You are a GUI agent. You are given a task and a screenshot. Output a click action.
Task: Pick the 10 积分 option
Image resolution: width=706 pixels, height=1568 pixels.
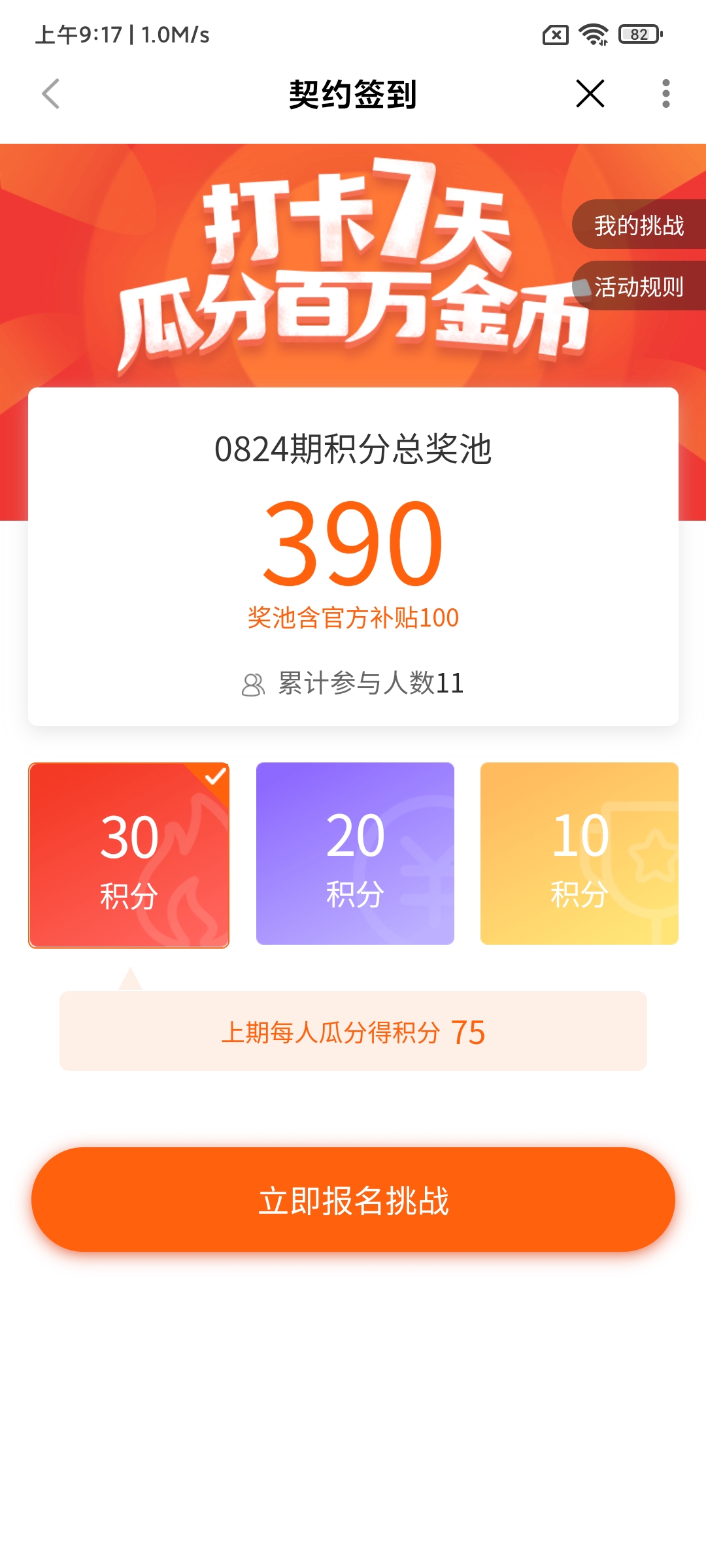[579, 853]
